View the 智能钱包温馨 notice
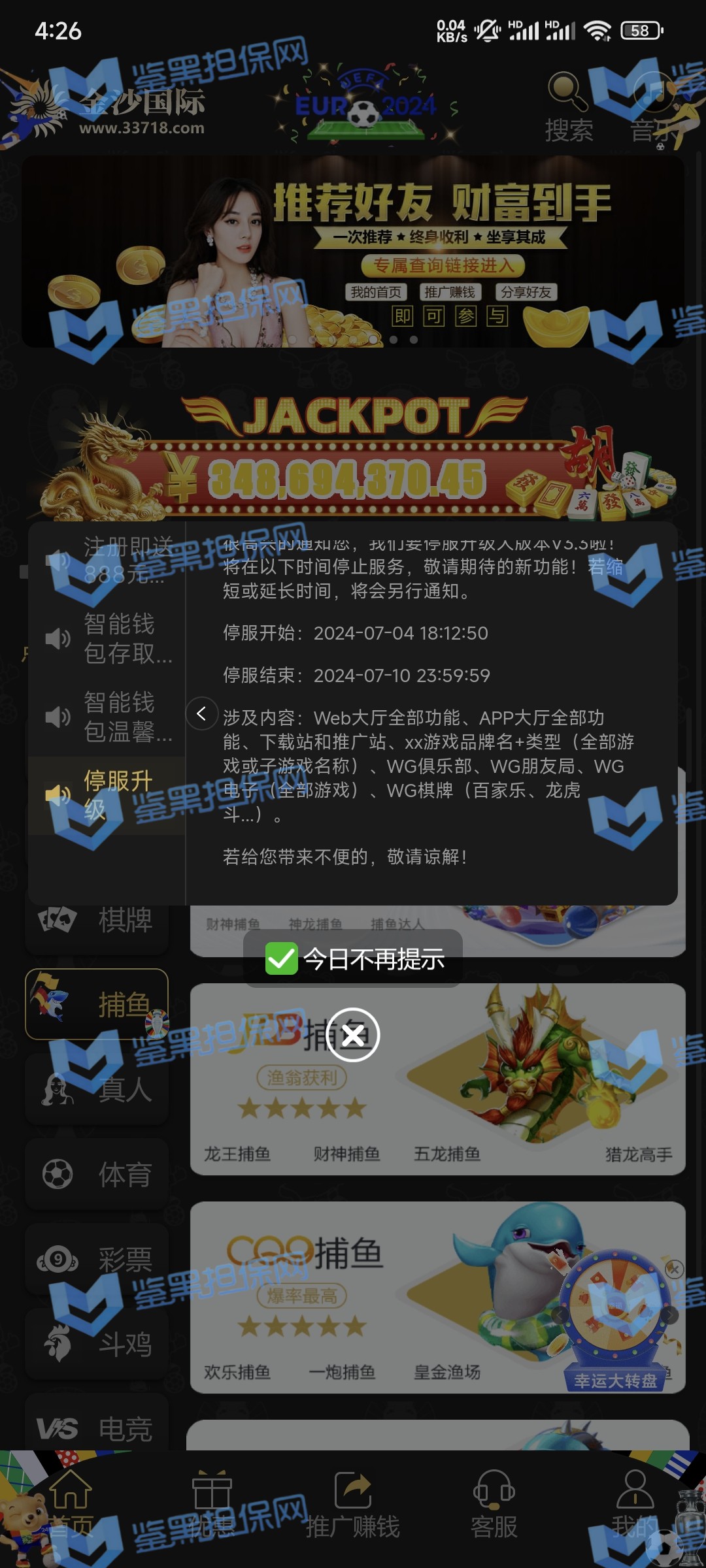 click(x=108, y=717)
